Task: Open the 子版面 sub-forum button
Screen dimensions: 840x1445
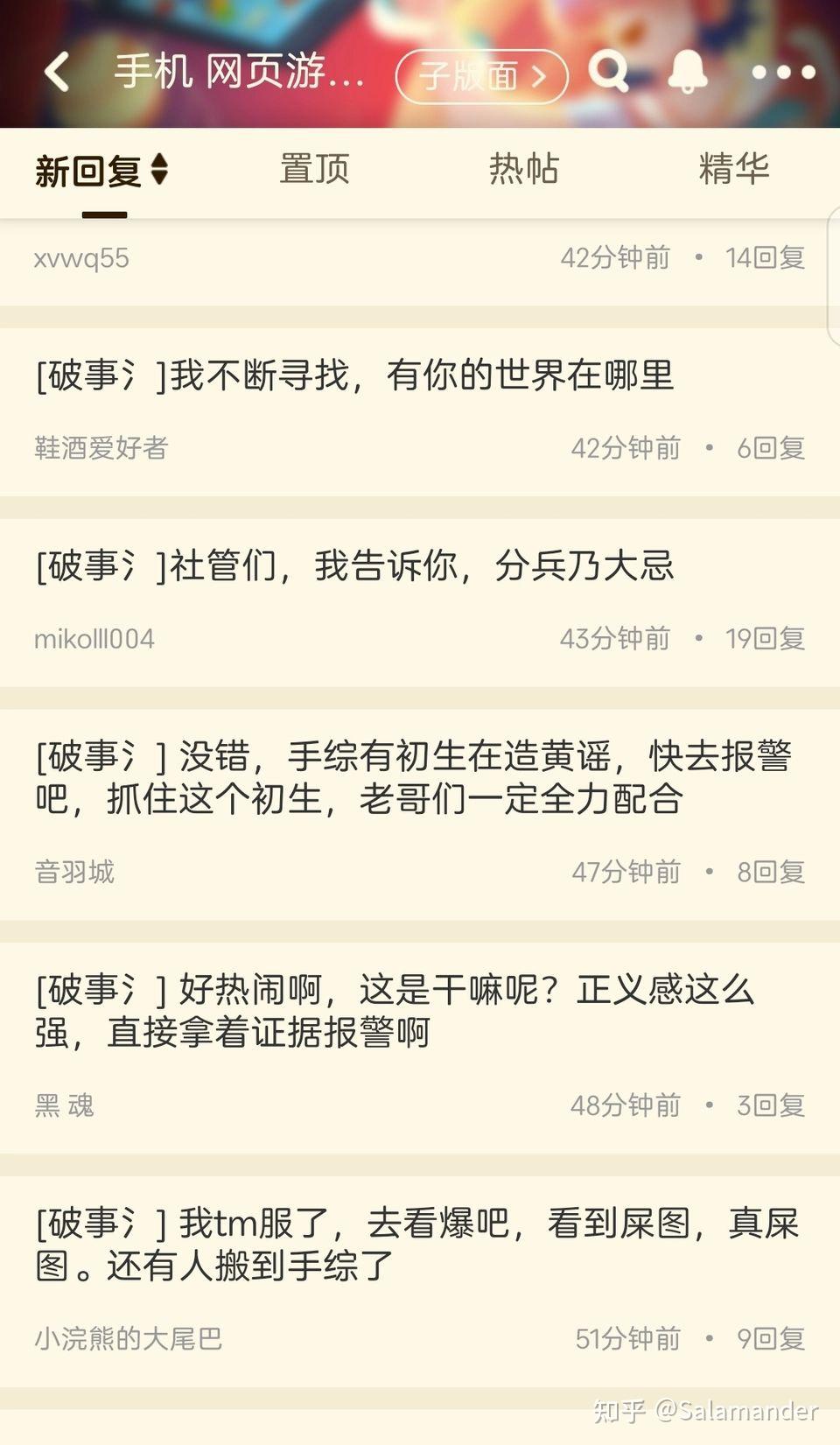Action: 481,76
